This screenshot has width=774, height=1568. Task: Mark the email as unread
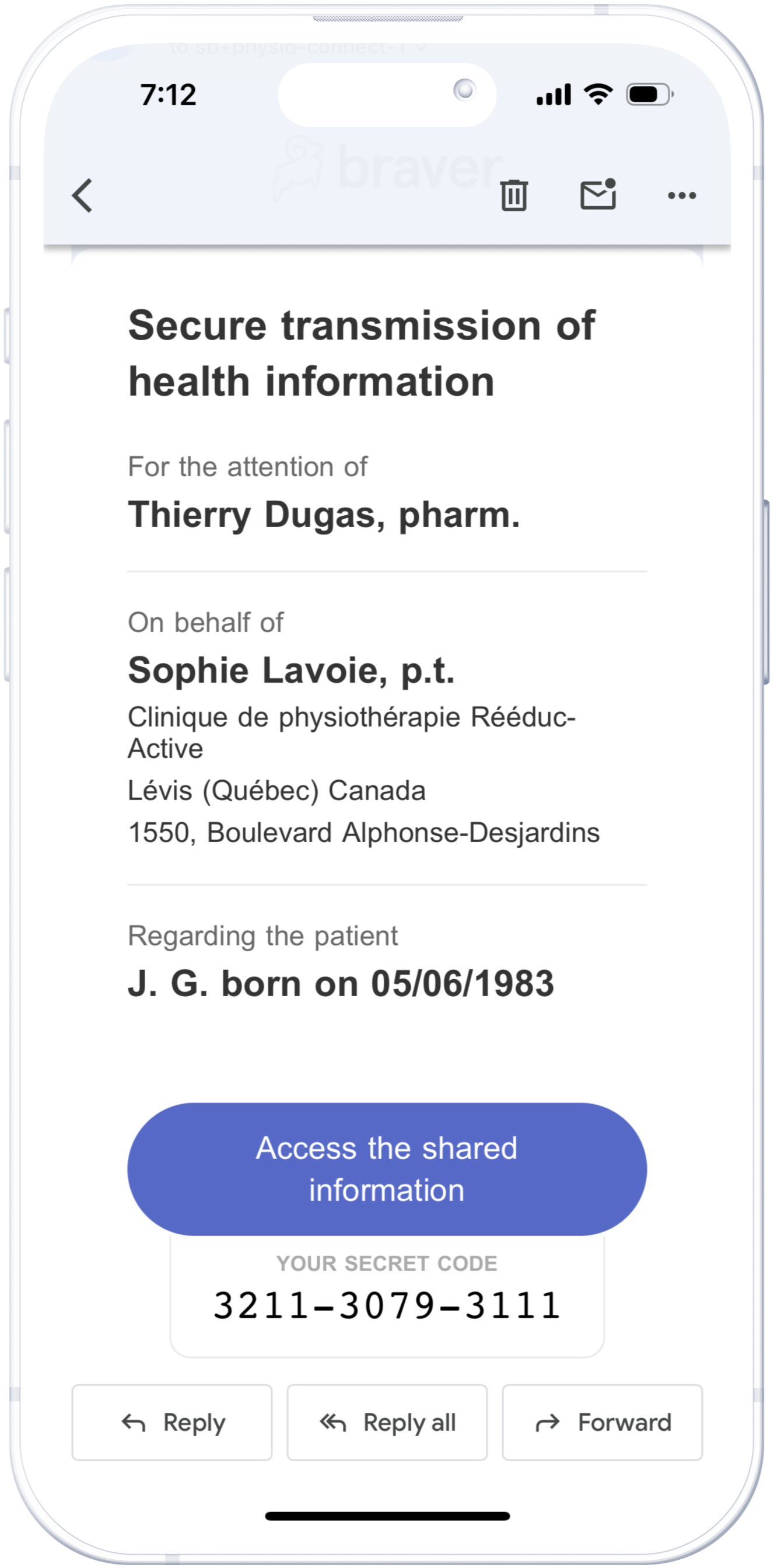pos(598,195)
